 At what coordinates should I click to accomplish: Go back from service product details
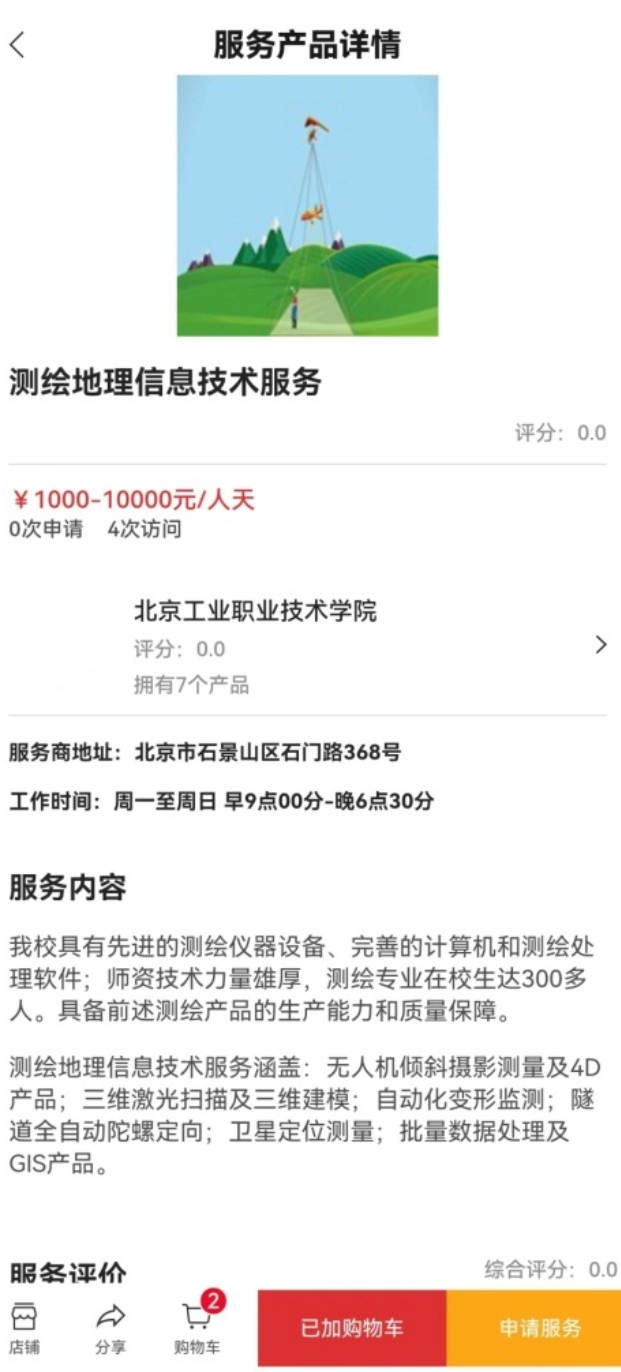click(x=18, y=45)
